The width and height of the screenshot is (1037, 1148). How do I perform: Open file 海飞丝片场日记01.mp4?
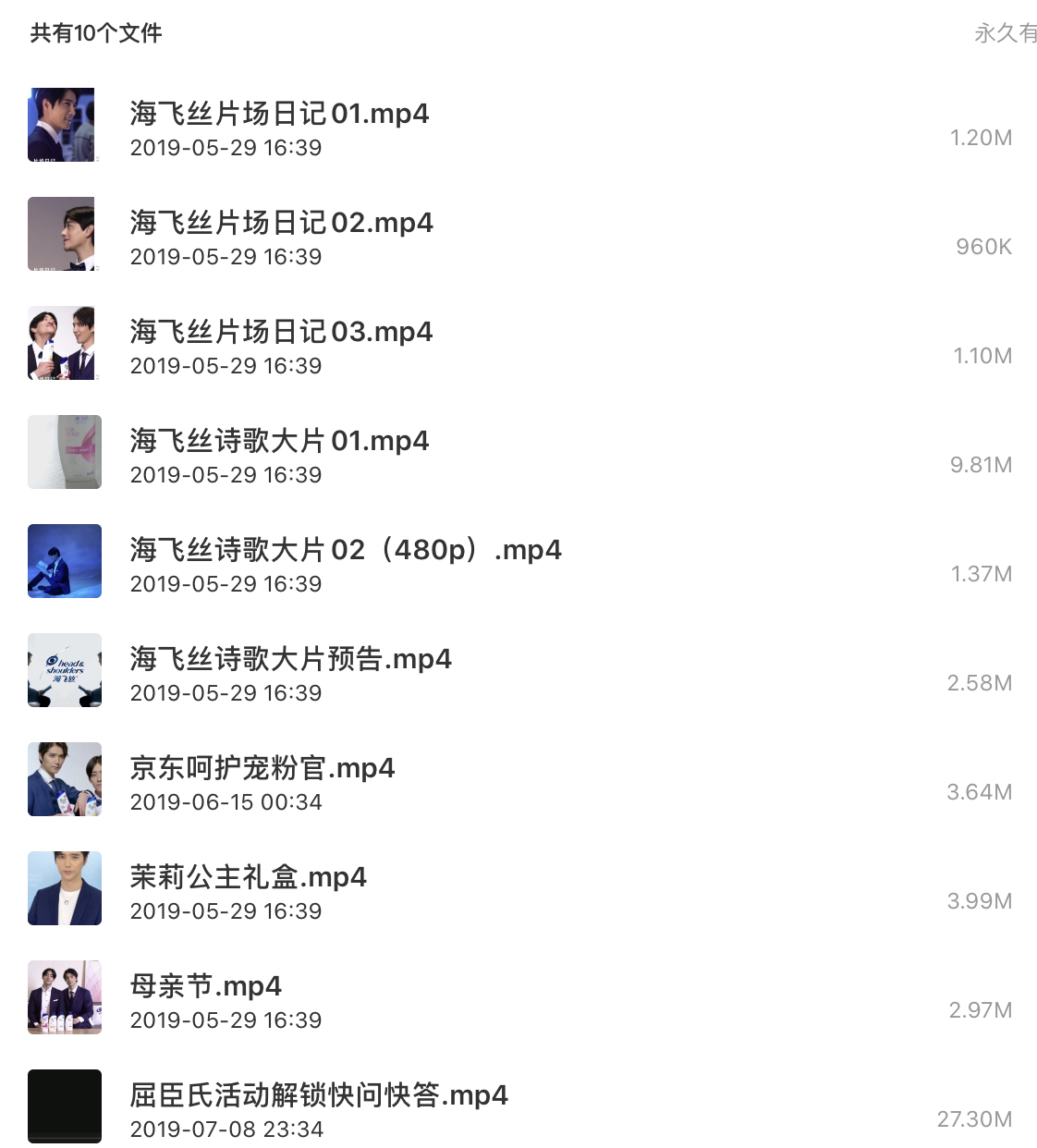279,115
